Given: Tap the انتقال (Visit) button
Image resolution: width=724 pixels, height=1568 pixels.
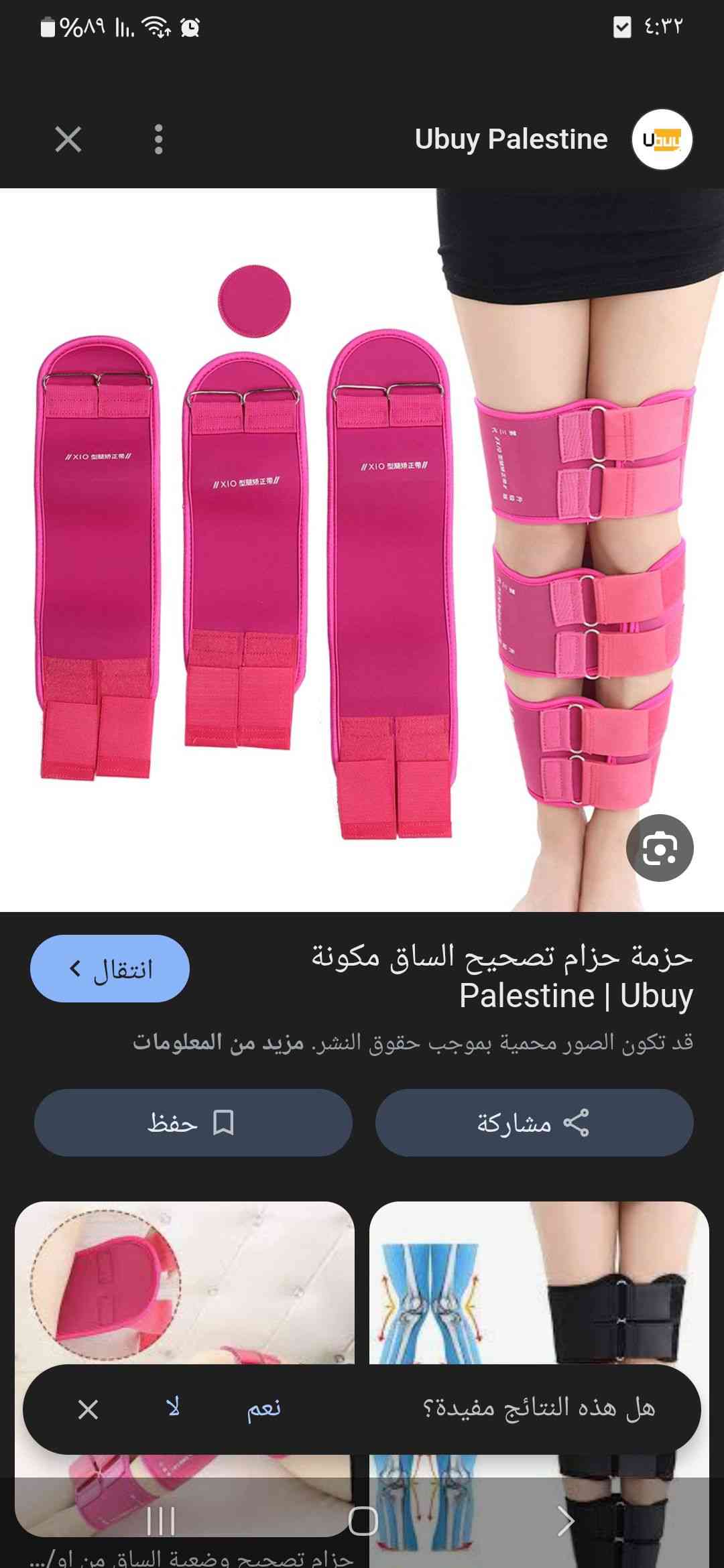Looking at the screenshot, I should point(110,969).
